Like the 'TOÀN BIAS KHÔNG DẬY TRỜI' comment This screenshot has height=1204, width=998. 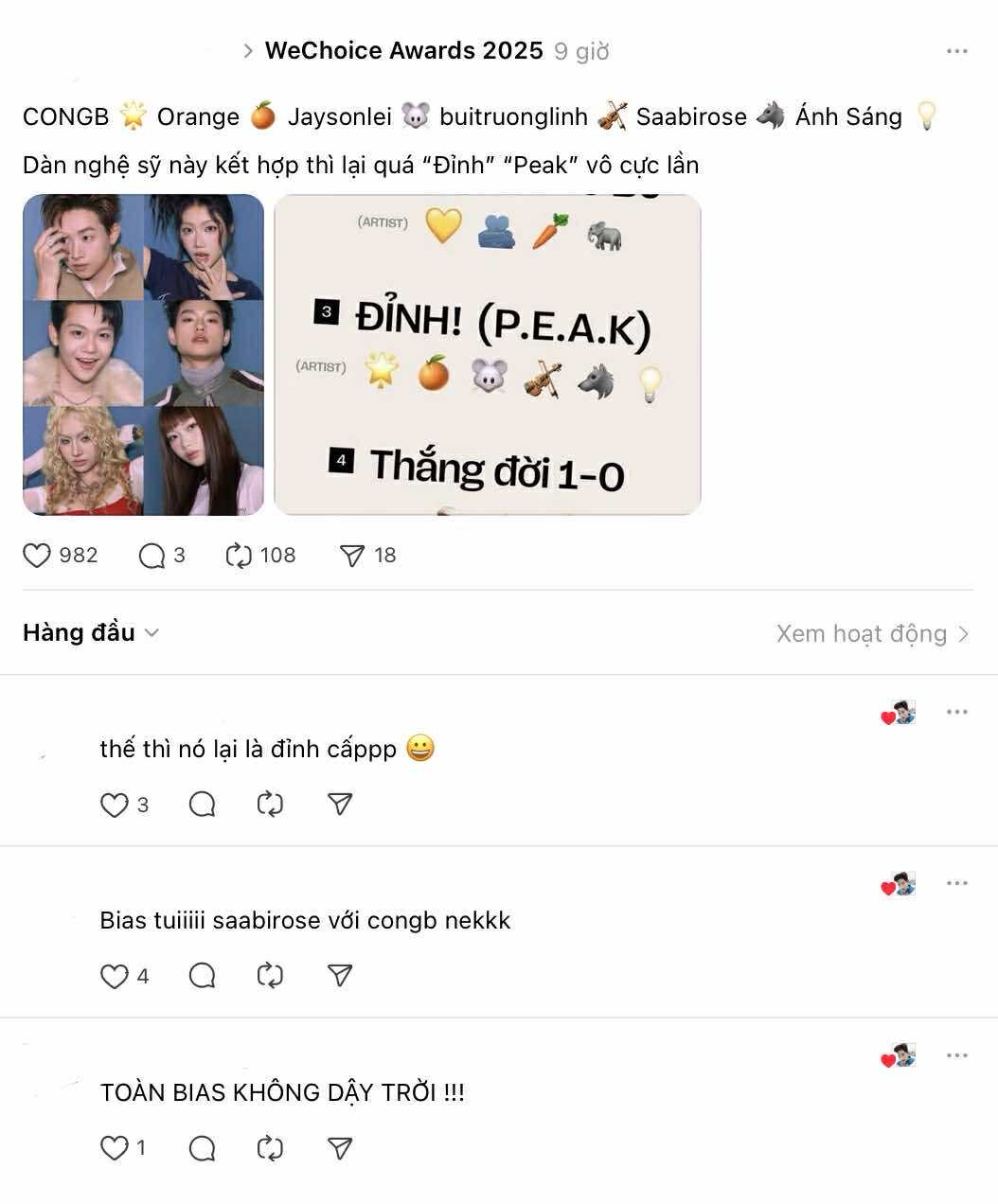[x=114, y=1148]
